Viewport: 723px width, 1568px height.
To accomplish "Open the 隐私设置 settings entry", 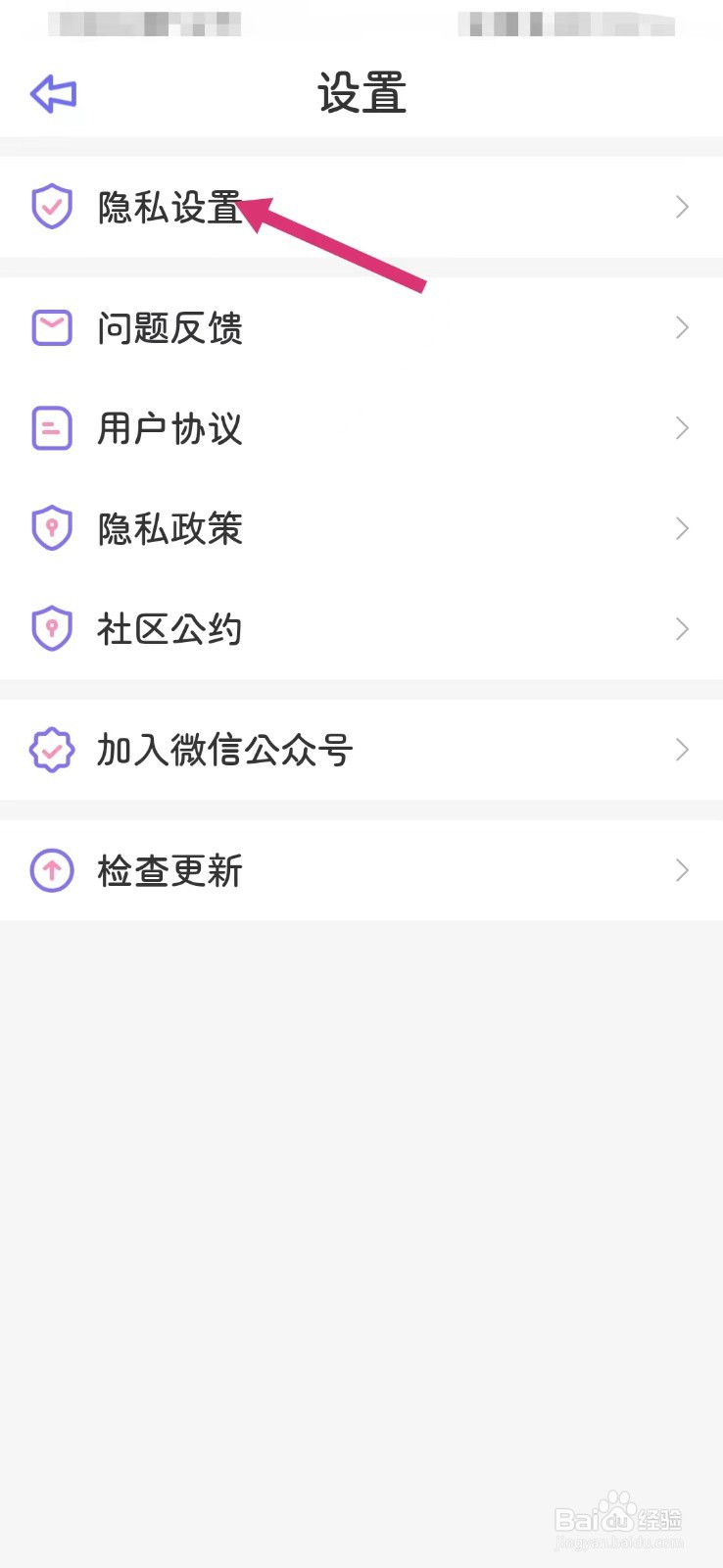I will coord(170,206).
